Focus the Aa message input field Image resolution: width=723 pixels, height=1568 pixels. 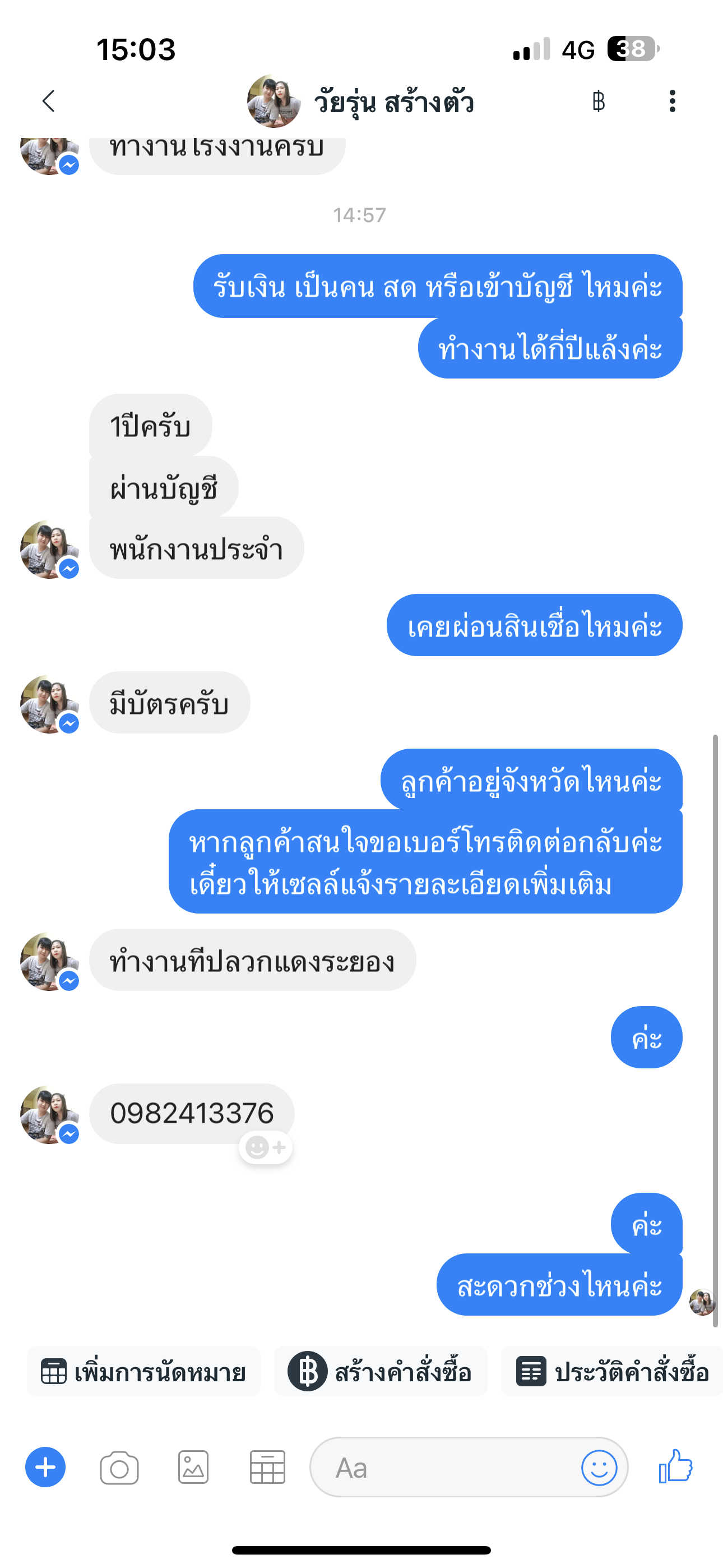(444, 1468)
